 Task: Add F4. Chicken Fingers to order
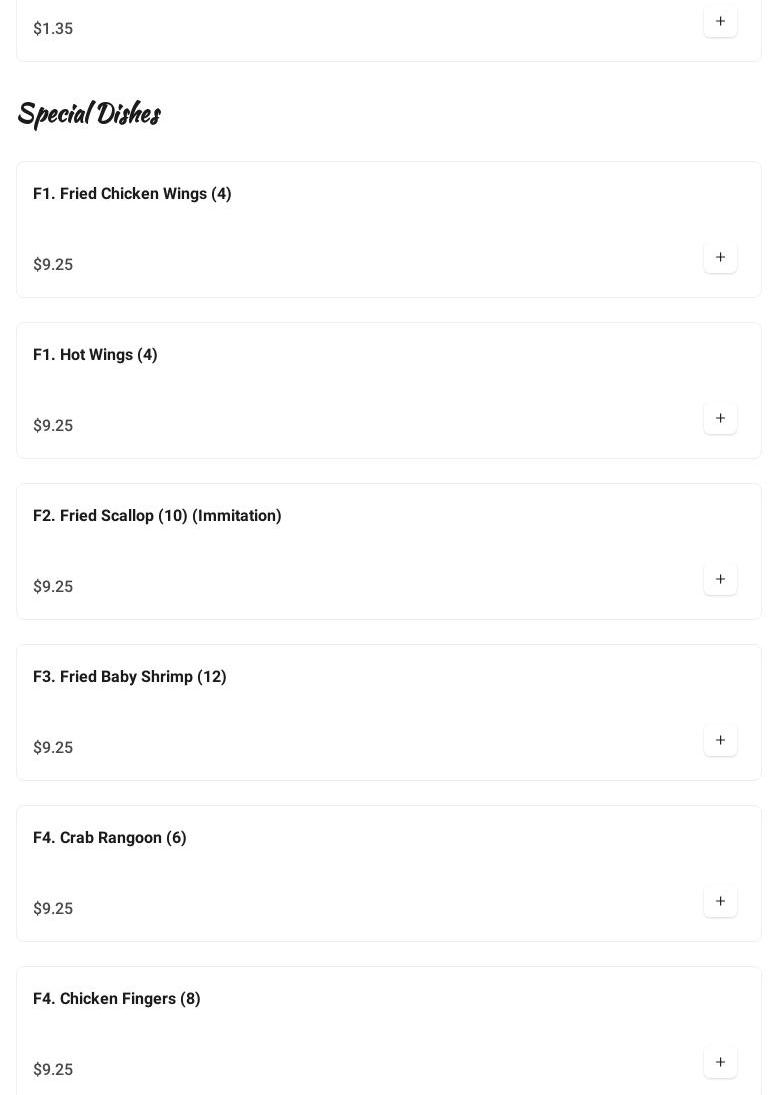[720, 1062]
